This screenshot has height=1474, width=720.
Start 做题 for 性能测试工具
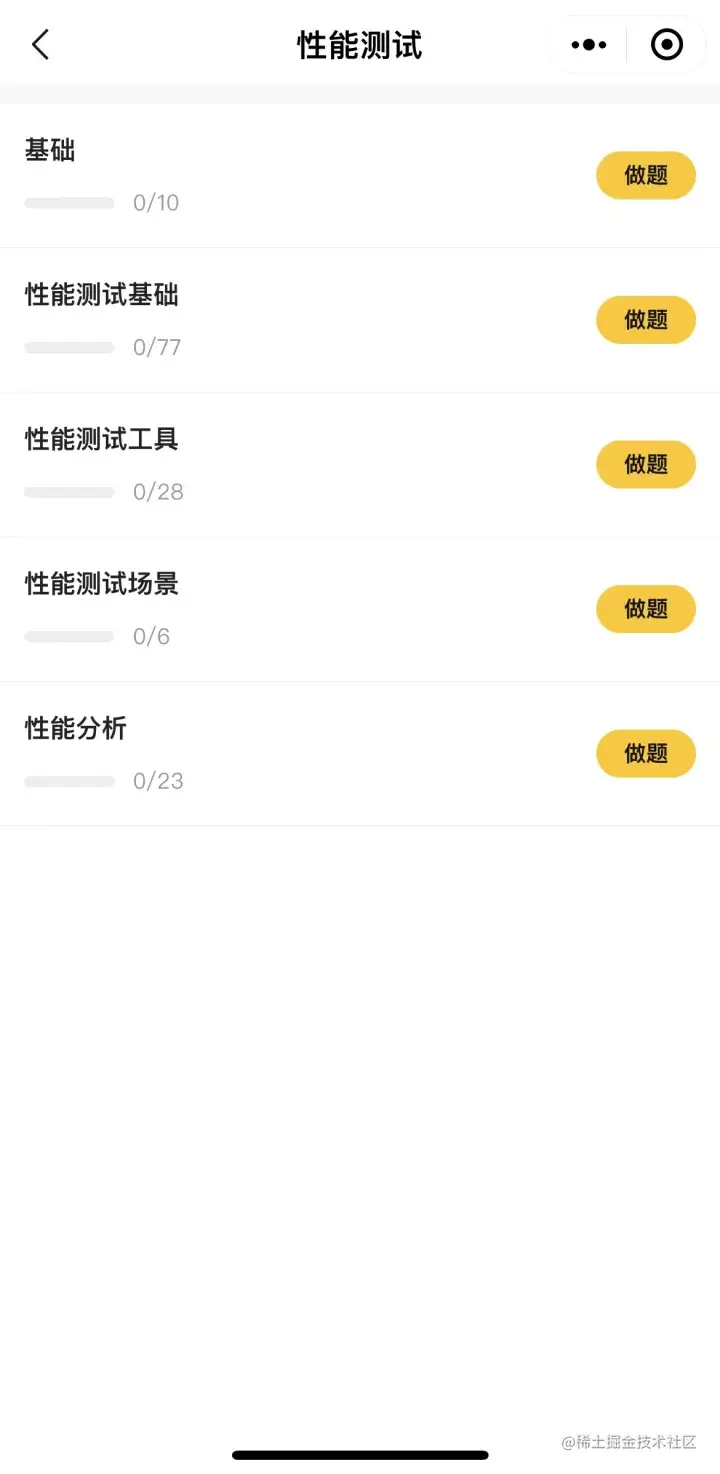[x=645, y=464]
